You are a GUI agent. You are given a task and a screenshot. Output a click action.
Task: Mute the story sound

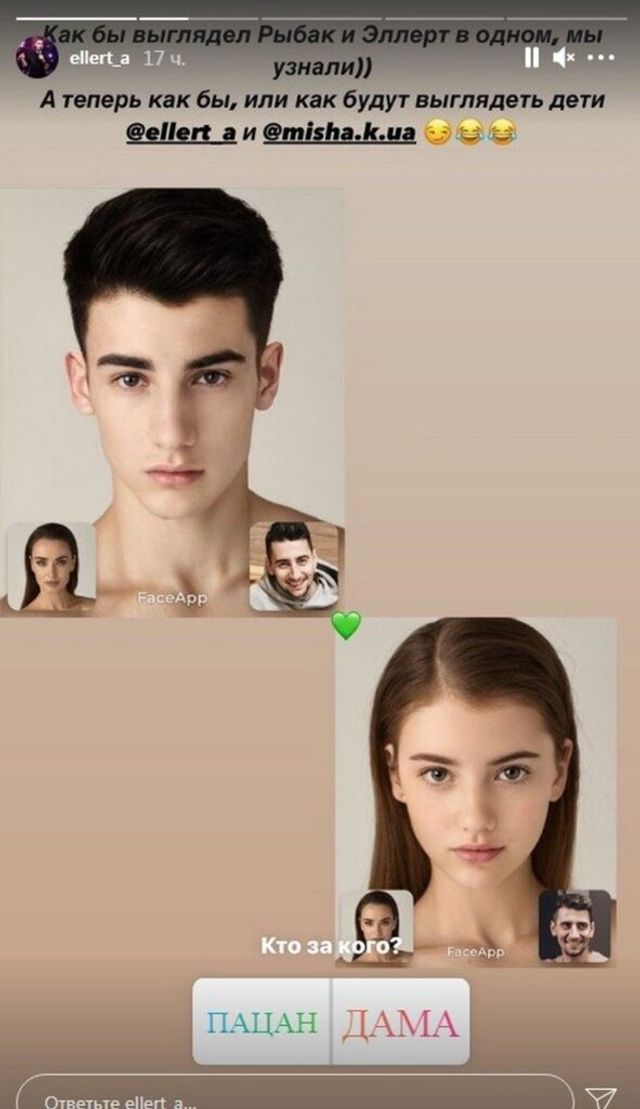coord(564,58)
